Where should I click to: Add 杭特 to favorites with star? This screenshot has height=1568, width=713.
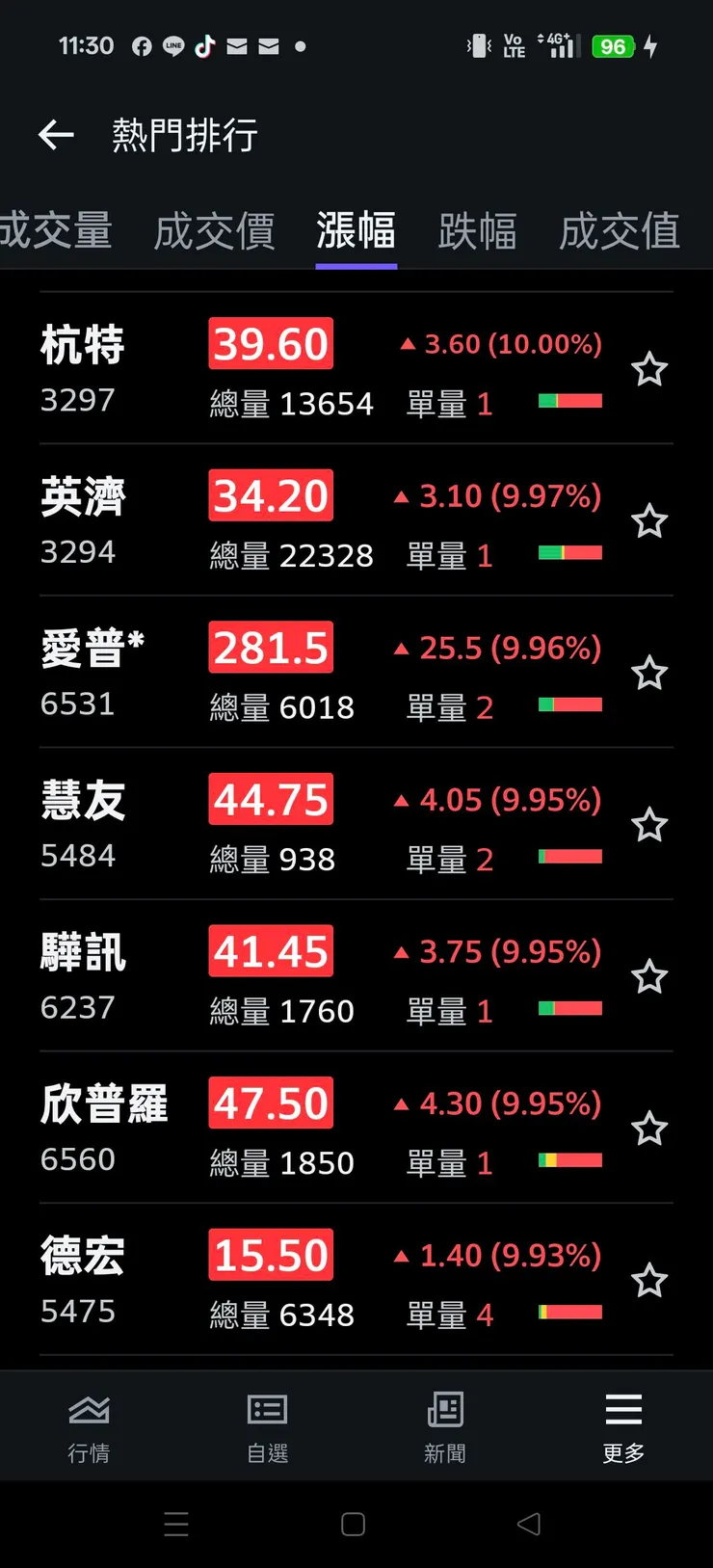point(649,369)
